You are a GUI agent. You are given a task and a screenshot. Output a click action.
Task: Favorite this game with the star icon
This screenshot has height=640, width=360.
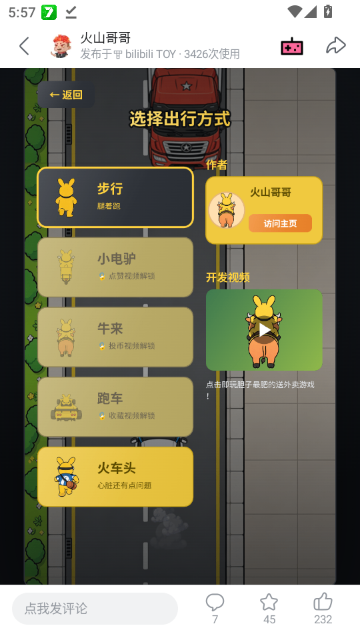point(269,608)
